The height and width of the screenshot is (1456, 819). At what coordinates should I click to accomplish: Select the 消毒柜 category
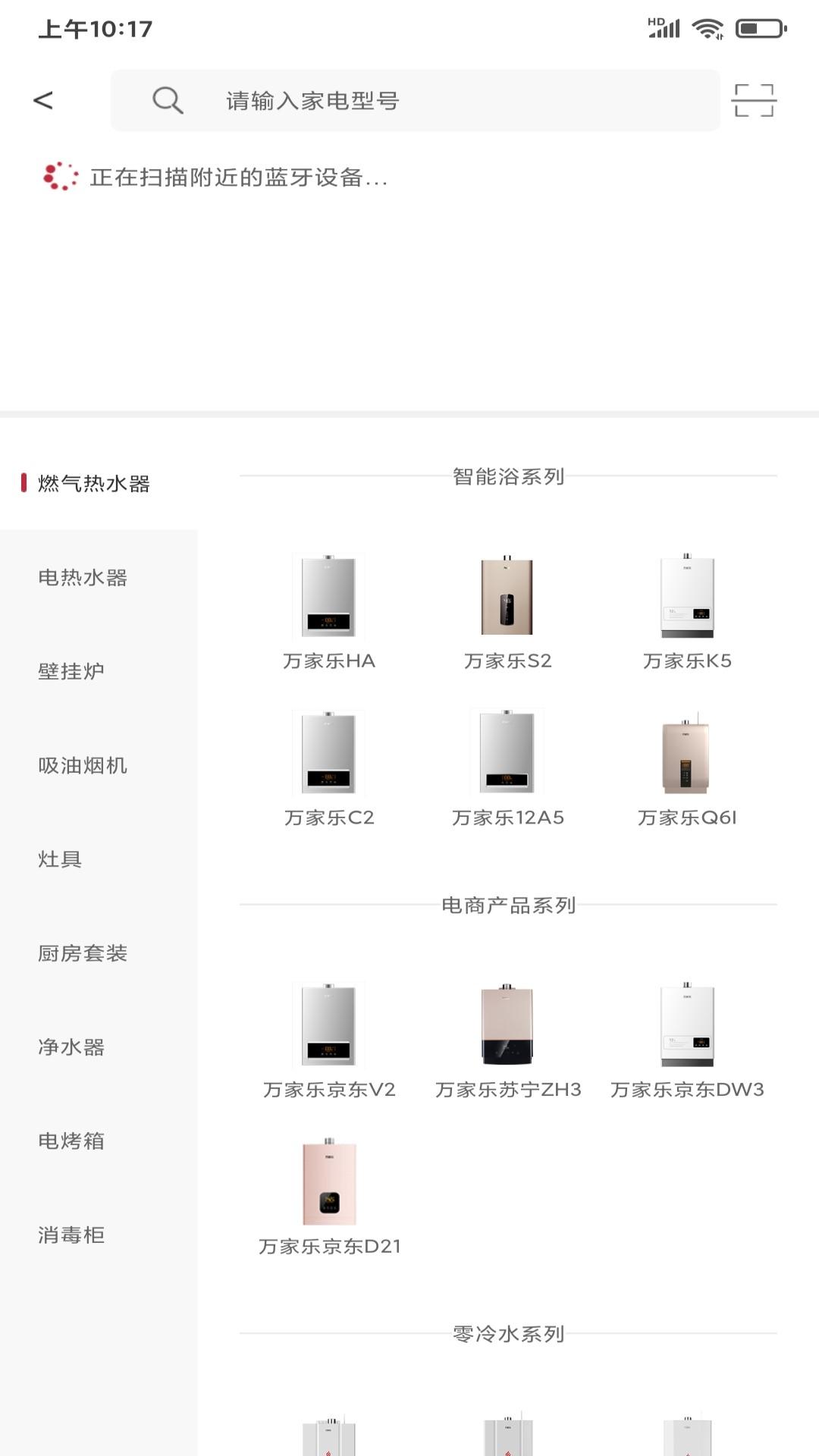click(x=73, y=1235)
